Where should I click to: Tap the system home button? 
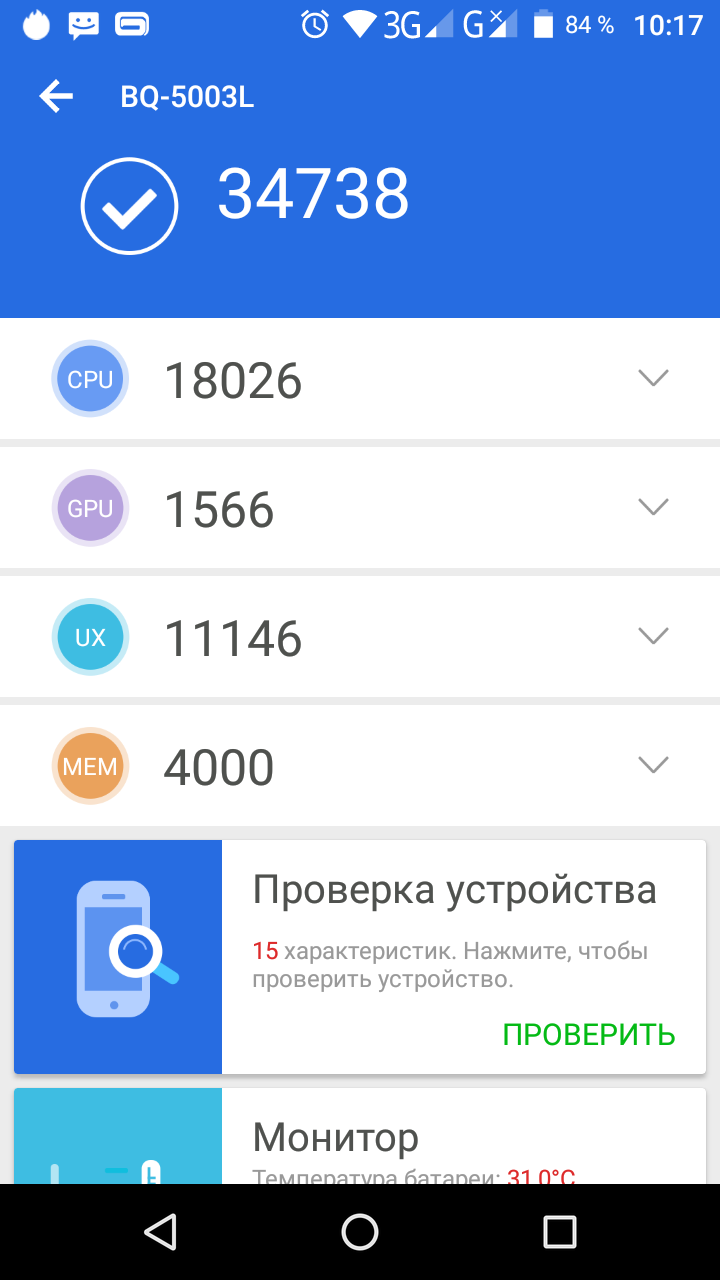pyautogui.click(x=360, y=1232)
